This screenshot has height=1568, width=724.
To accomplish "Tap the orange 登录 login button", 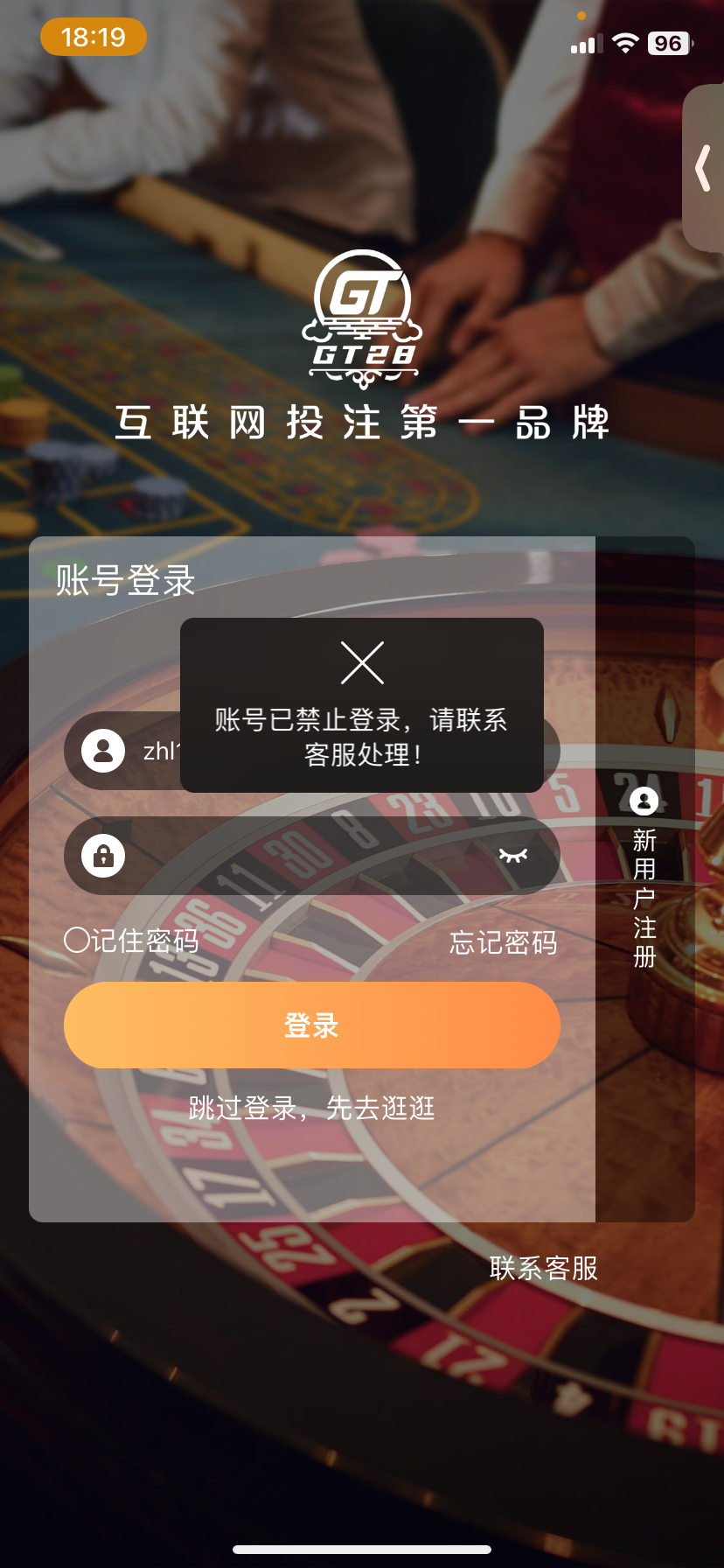I will click(x=311, y=1025).
